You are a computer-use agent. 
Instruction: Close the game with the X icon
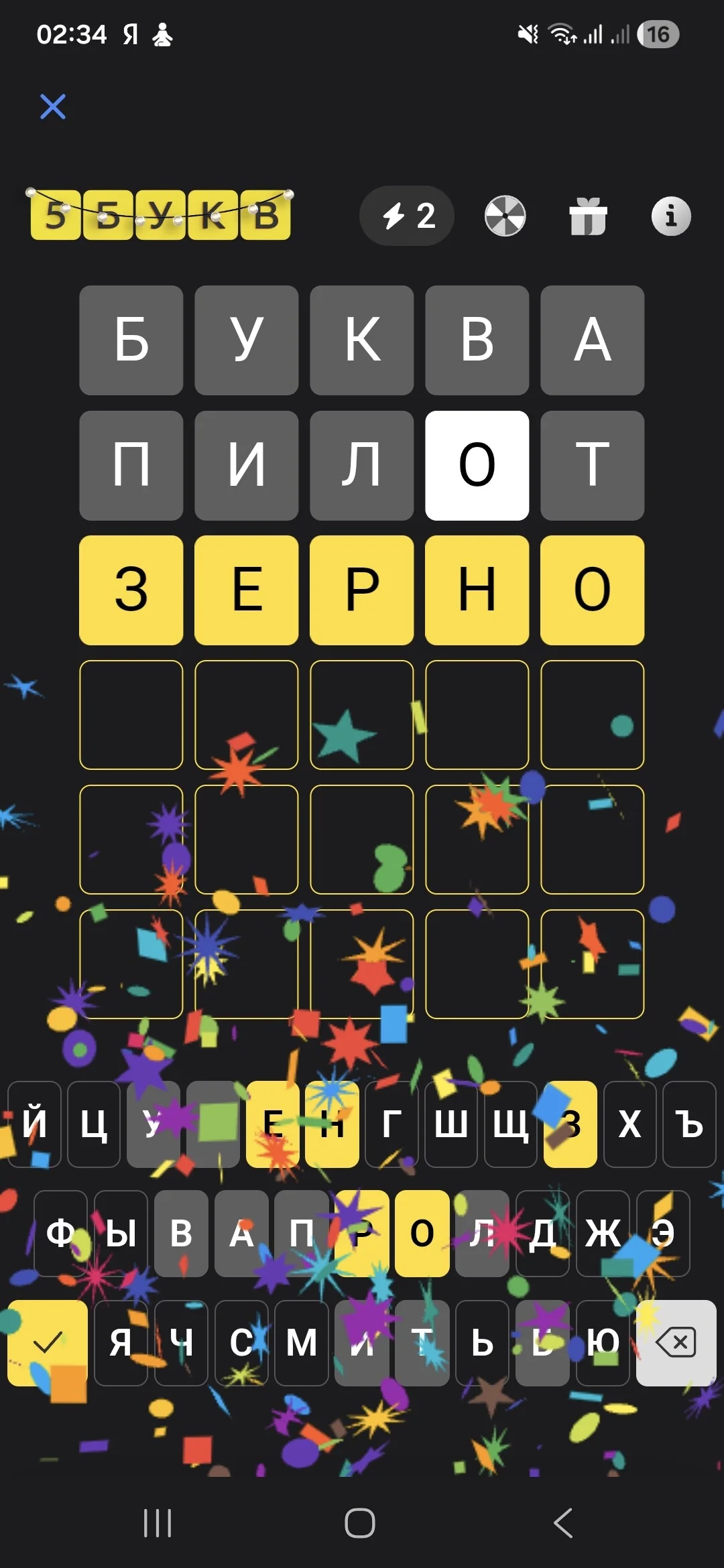pos(53,107)
